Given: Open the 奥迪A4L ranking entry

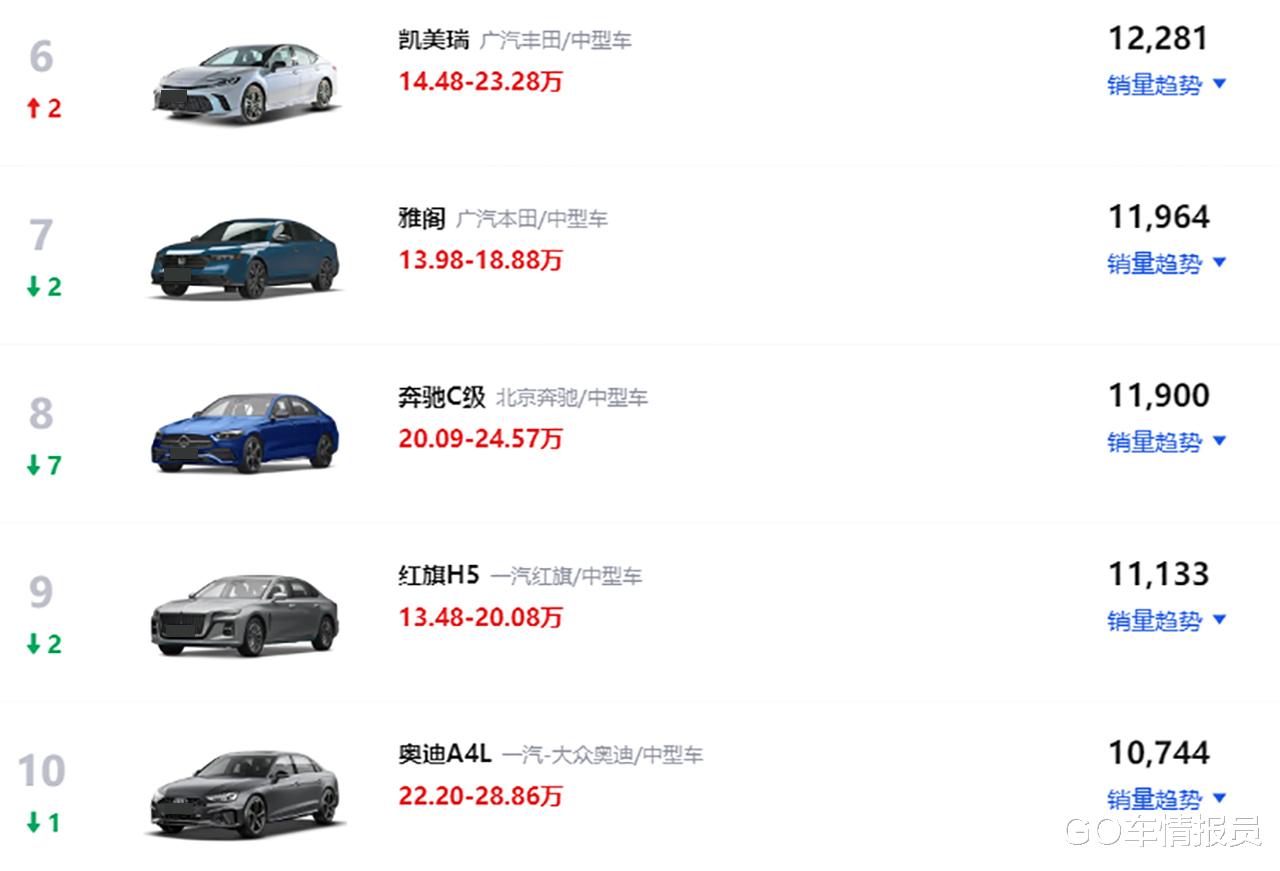Looking at the screenshot, I should pyautogui.click(x=444, y=754).
